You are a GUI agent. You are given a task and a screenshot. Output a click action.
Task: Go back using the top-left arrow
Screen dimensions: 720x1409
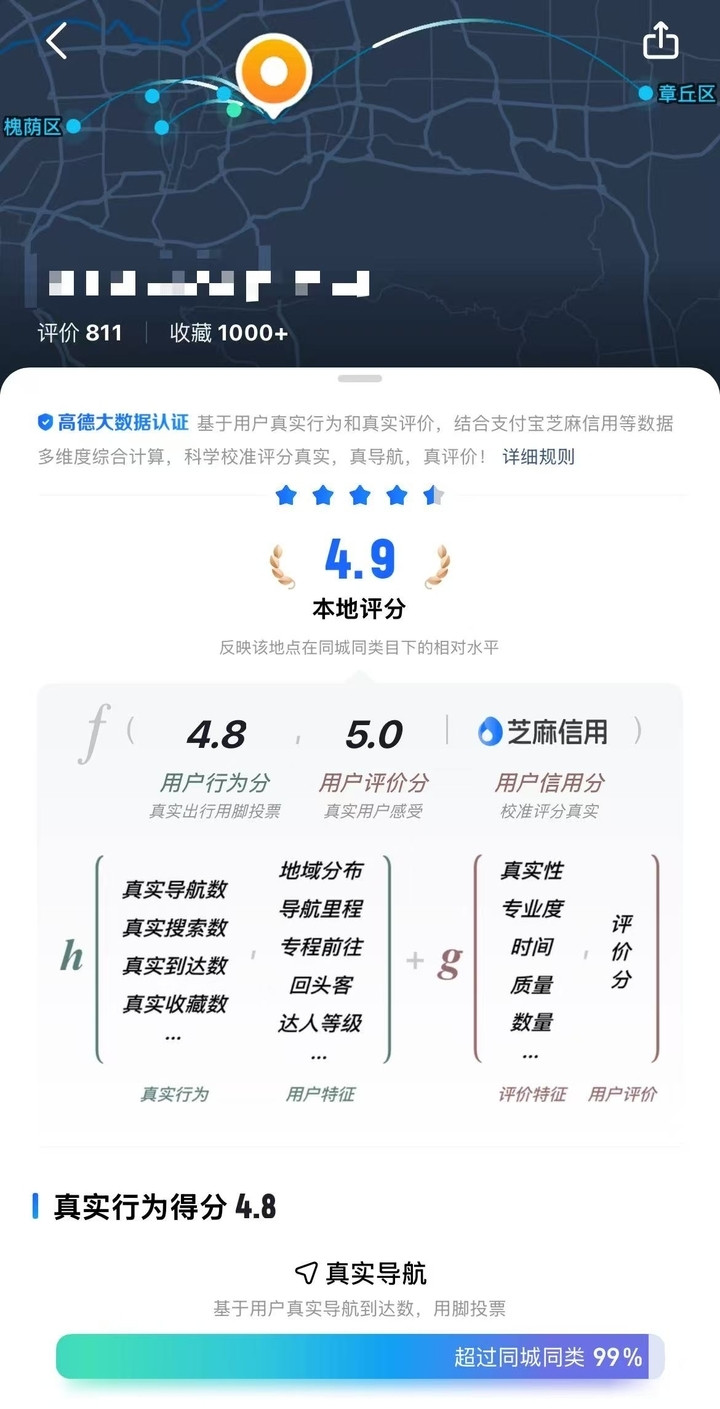coord(57,41)
